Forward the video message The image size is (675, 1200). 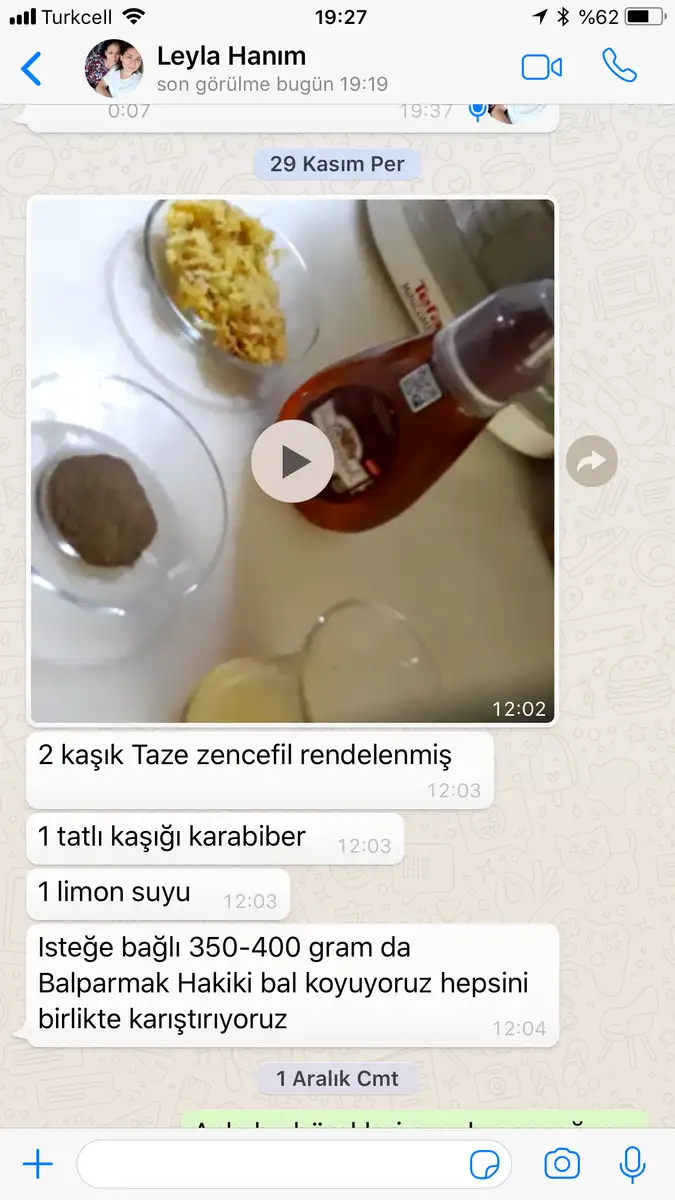(x=591, y=461)
